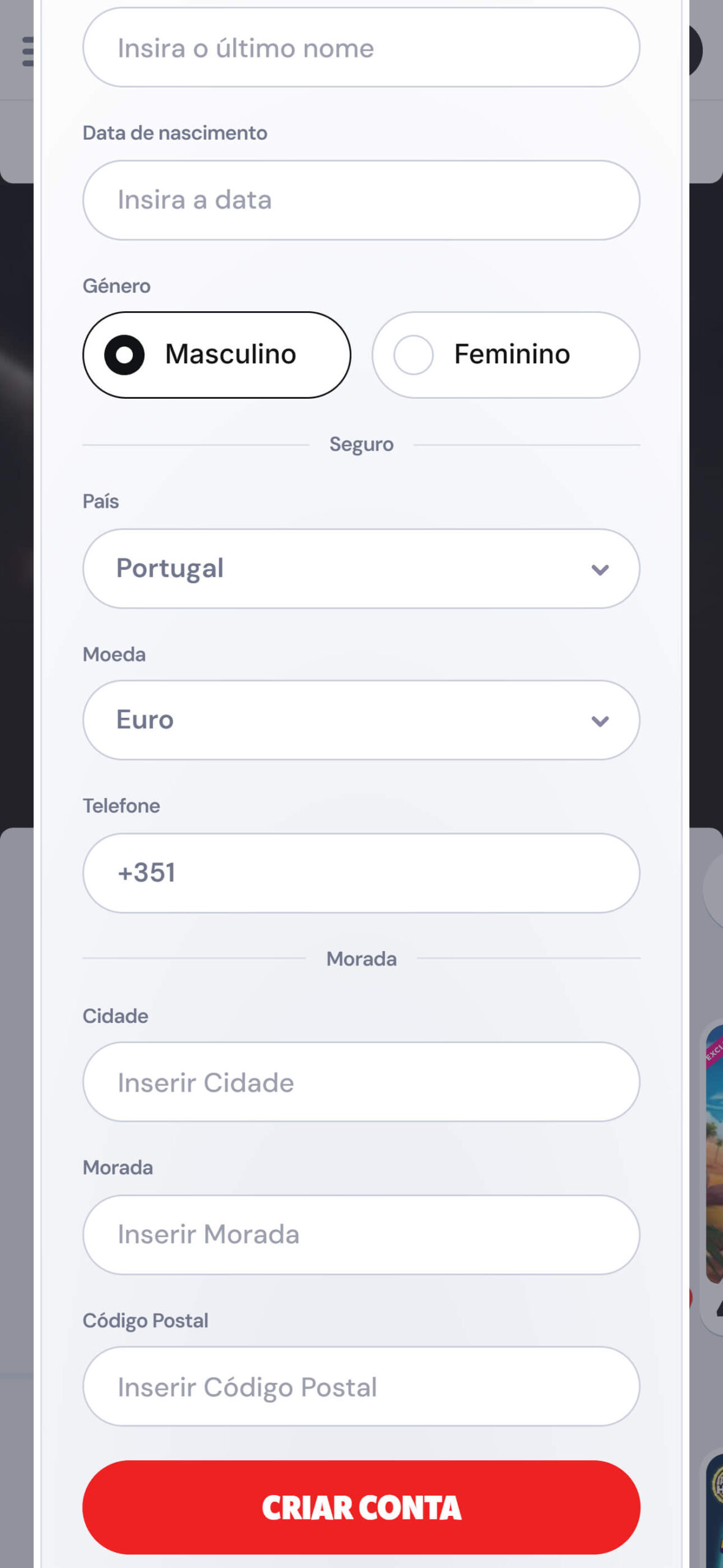Choose the Feminino gender option

506,355
